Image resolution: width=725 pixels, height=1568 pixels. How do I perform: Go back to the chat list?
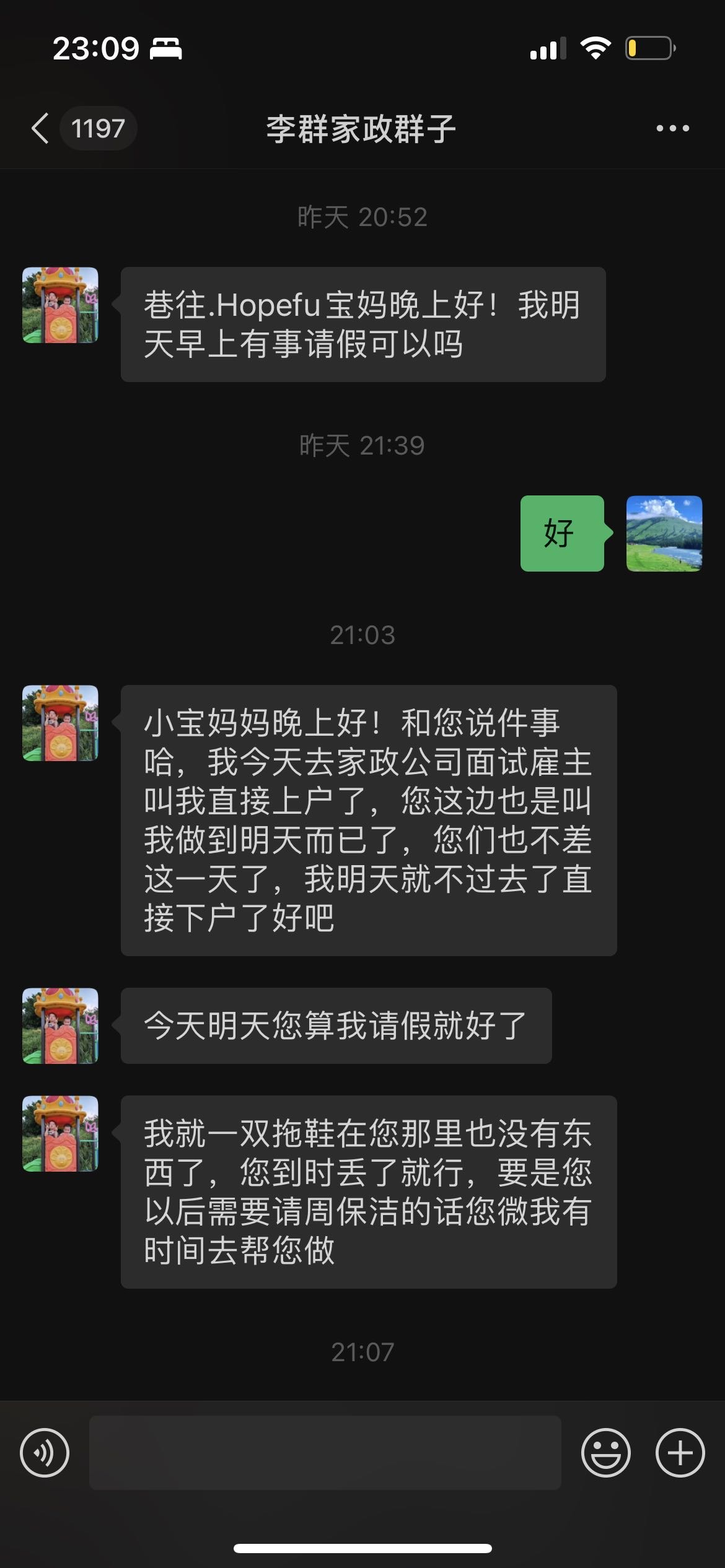tap(41, 129)
